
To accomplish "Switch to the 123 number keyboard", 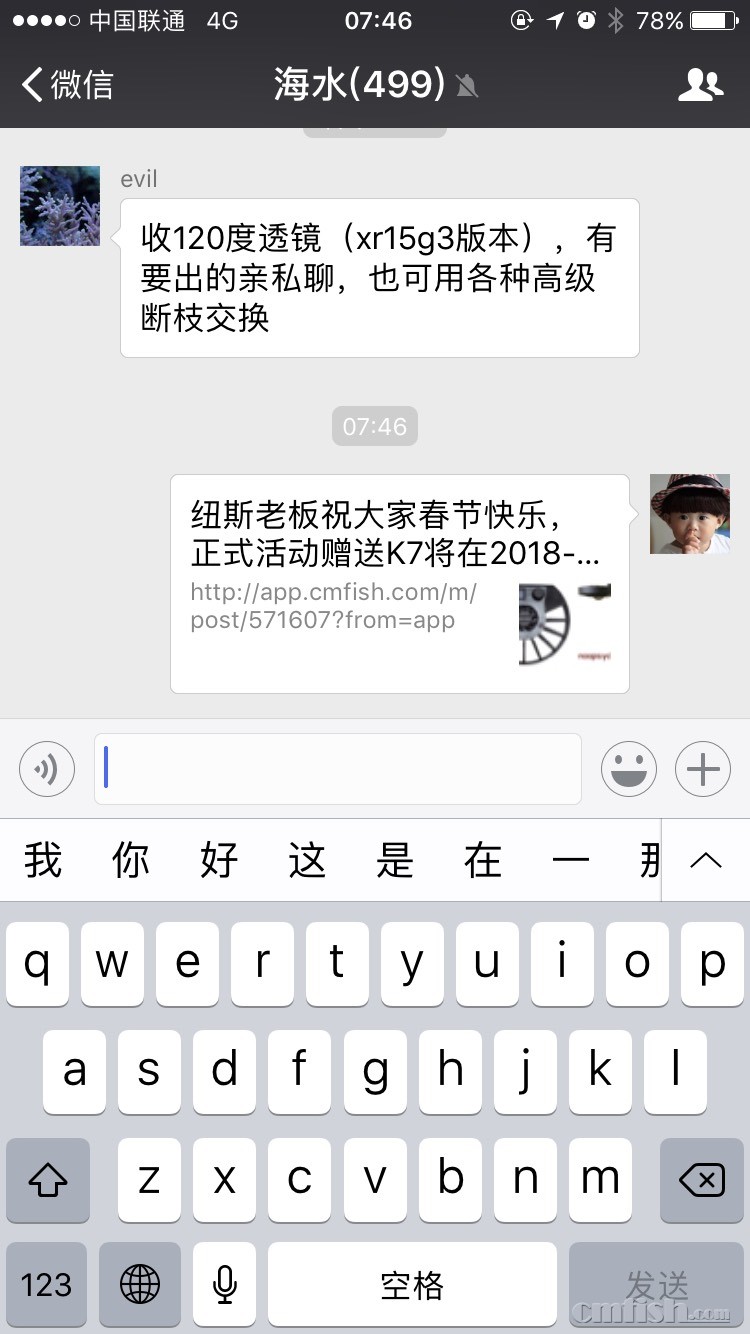I will point(47,1284).
